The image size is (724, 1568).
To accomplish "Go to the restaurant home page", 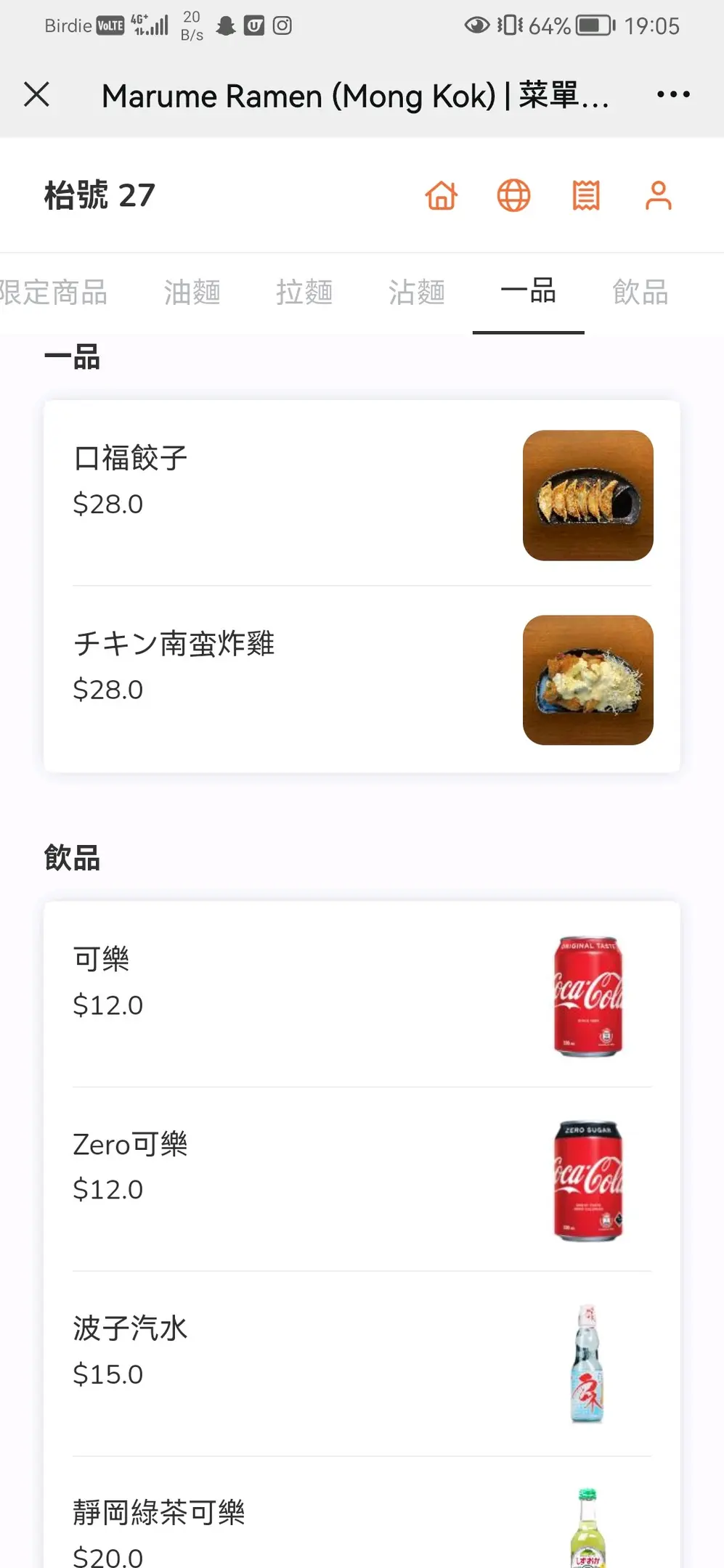I will (x=442, y=196).
